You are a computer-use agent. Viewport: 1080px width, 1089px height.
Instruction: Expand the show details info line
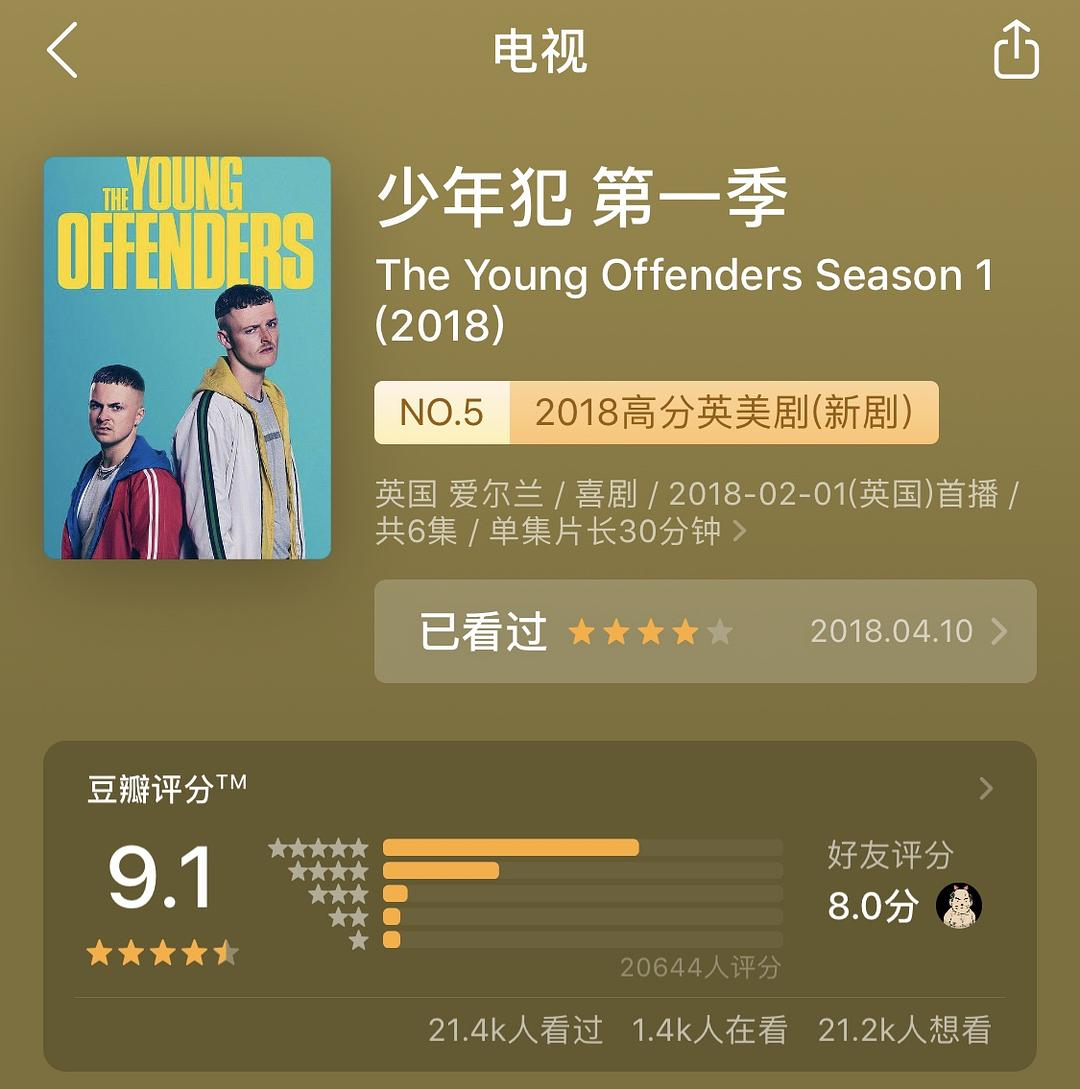tap(739, 531)
